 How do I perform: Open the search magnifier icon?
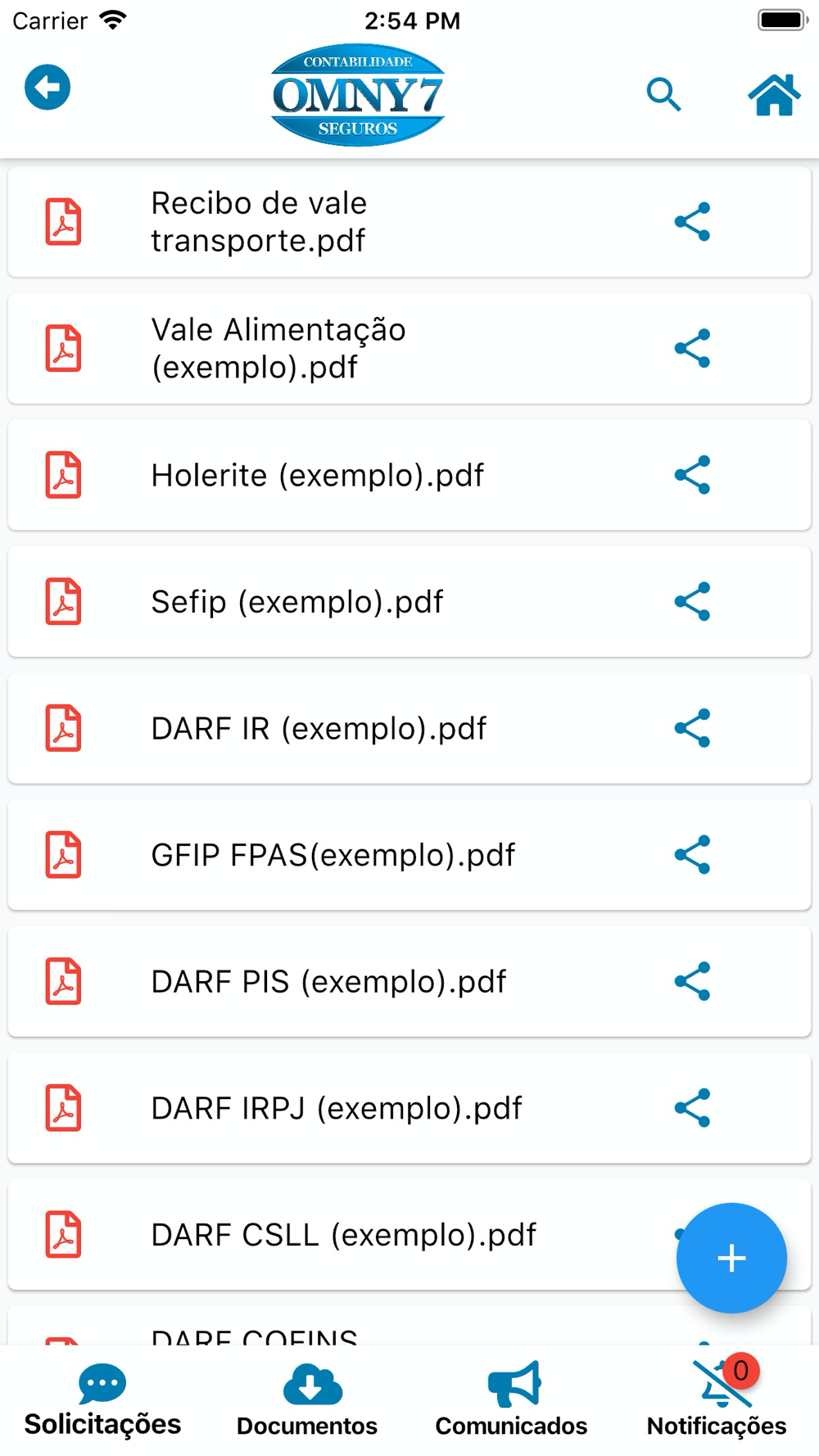click(x=663, y=94)
